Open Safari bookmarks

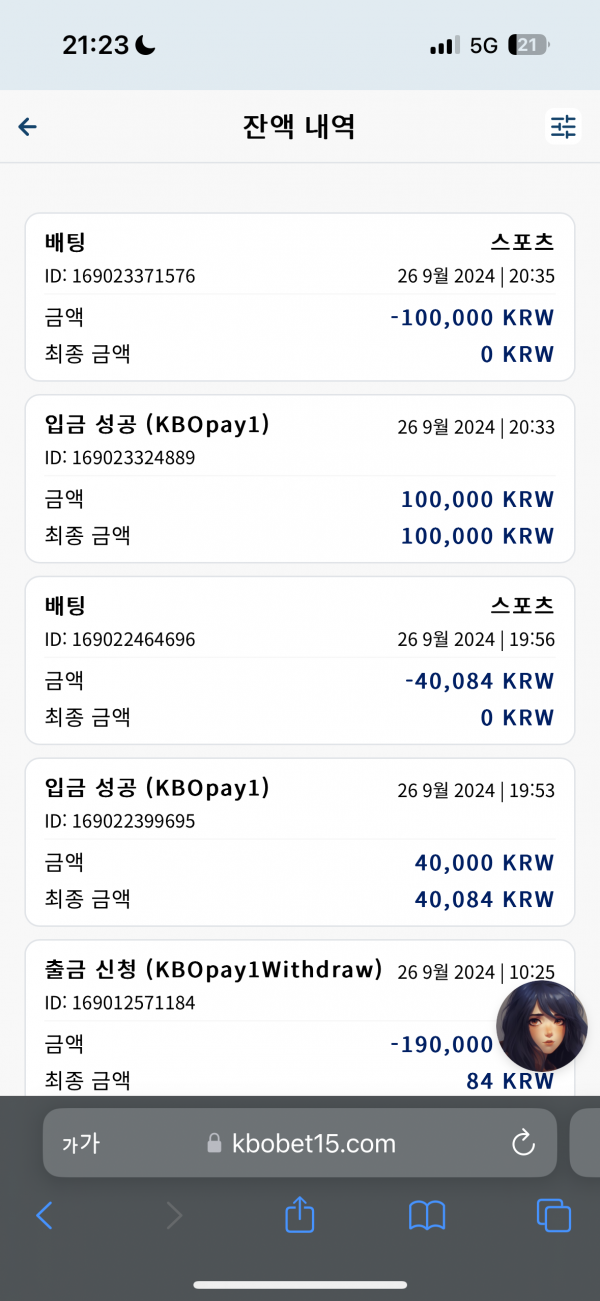coord(427,1215)
